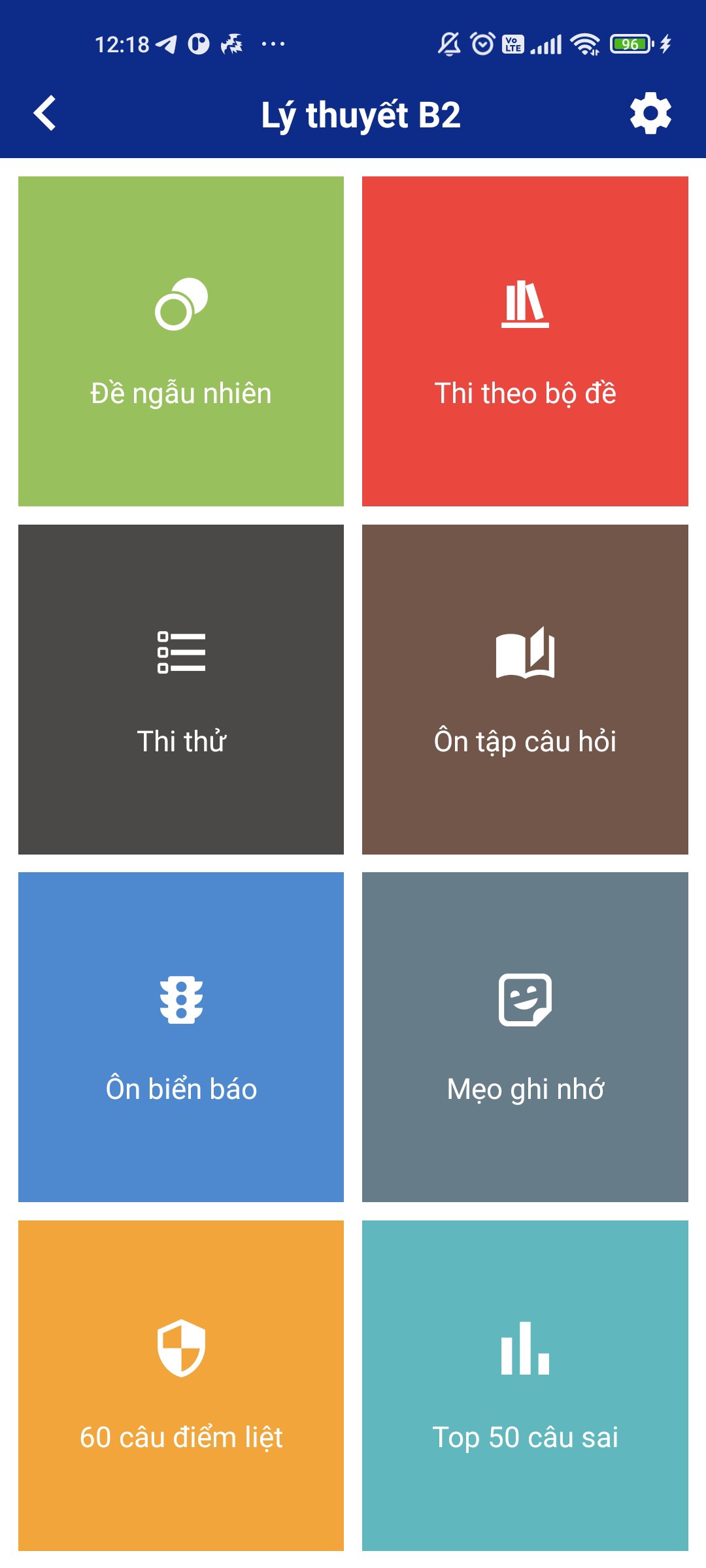The height and width of the screenshot is (1568, 706).
Task: Open the settings gear icon
Action: 650,114
